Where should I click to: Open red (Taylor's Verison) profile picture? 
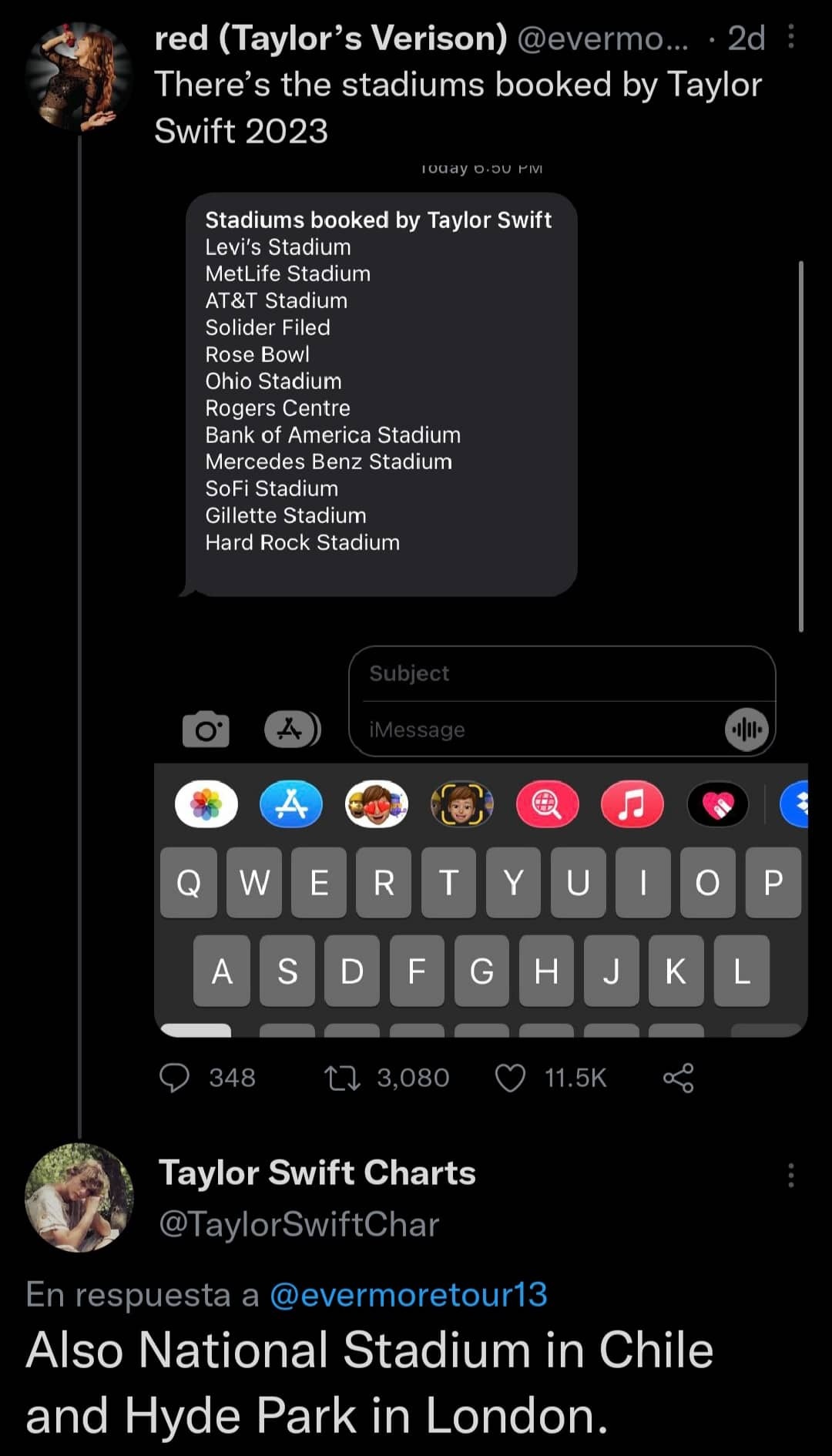(x=78, y=77)
